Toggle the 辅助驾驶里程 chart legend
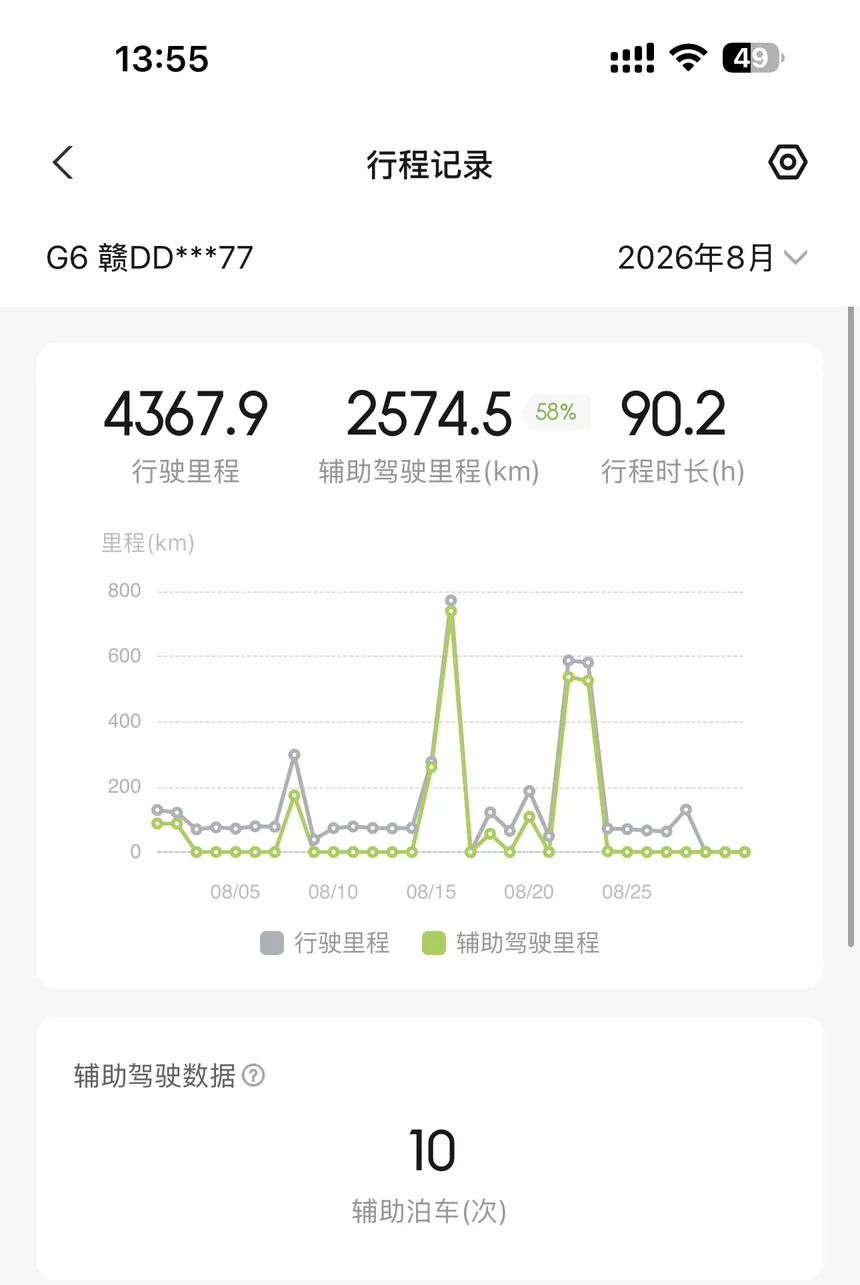Screen dimensions: 860x1285 511,942
